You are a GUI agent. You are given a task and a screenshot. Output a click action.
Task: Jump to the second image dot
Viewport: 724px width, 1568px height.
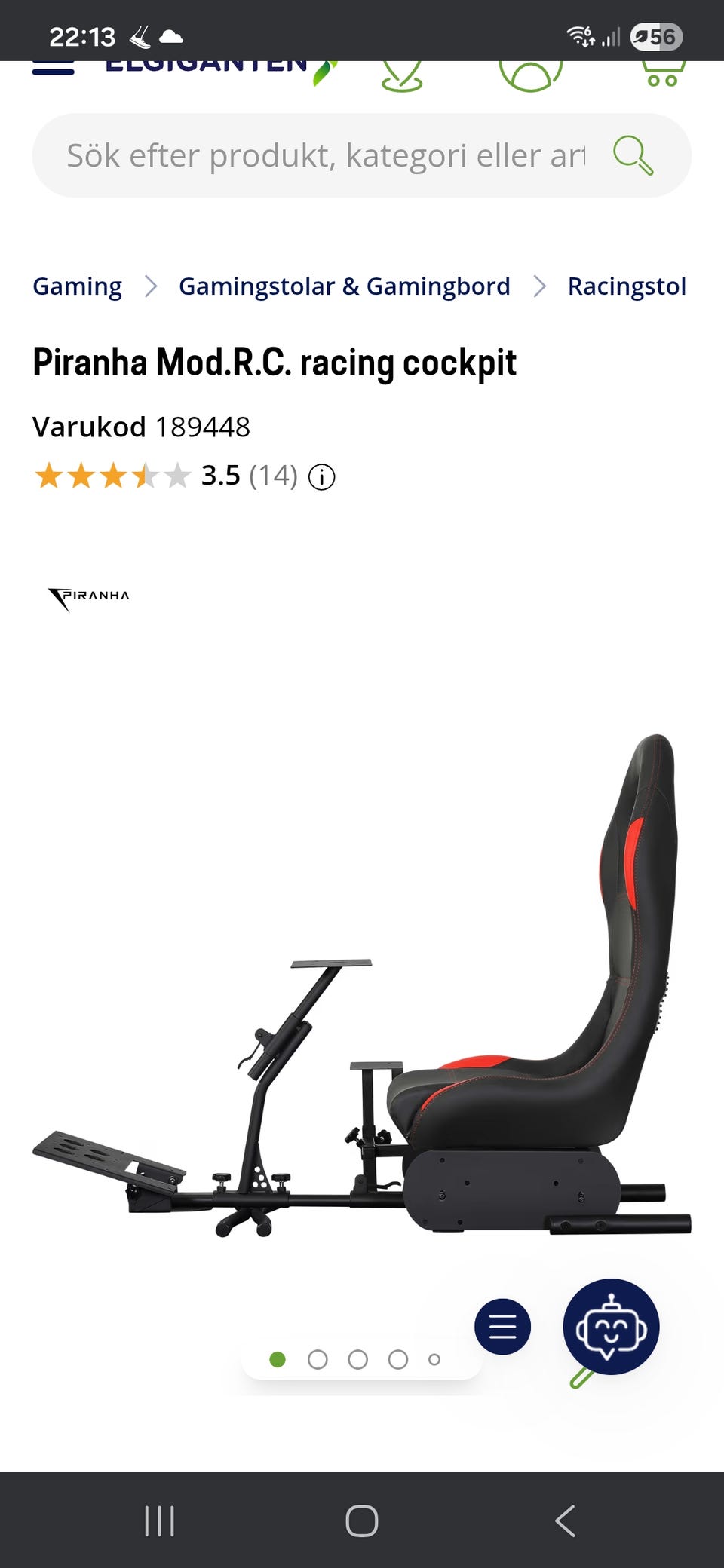tap(318, 1359)
